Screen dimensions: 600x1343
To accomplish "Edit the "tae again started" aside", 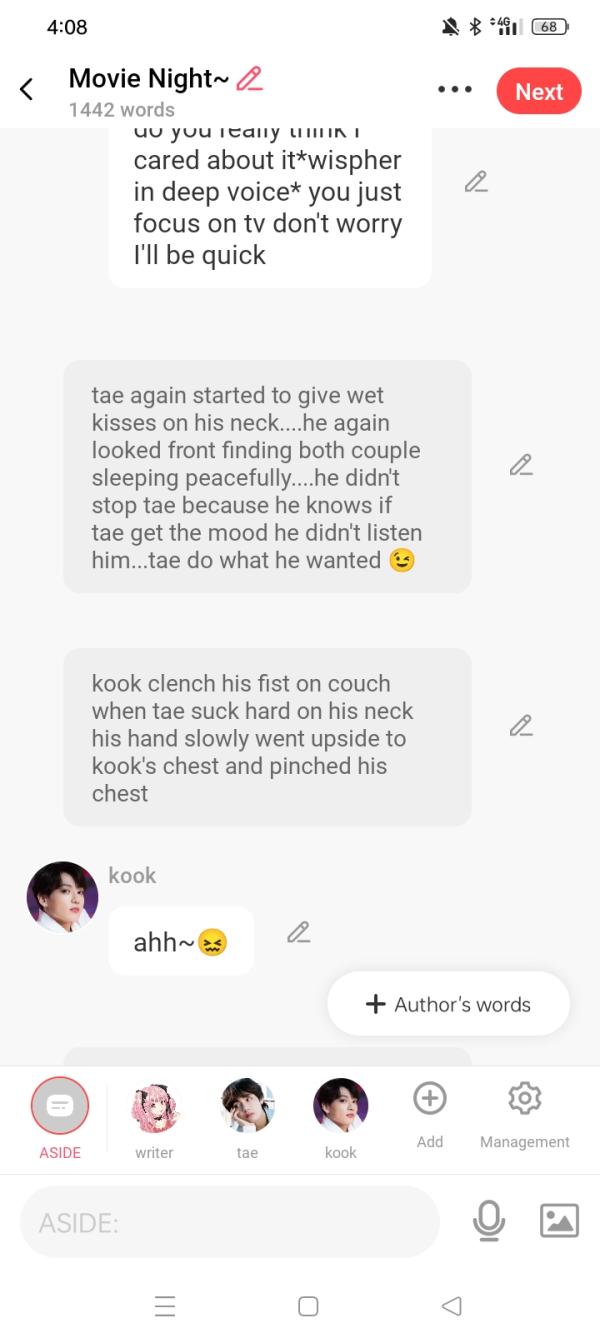I will click(520, 465).
